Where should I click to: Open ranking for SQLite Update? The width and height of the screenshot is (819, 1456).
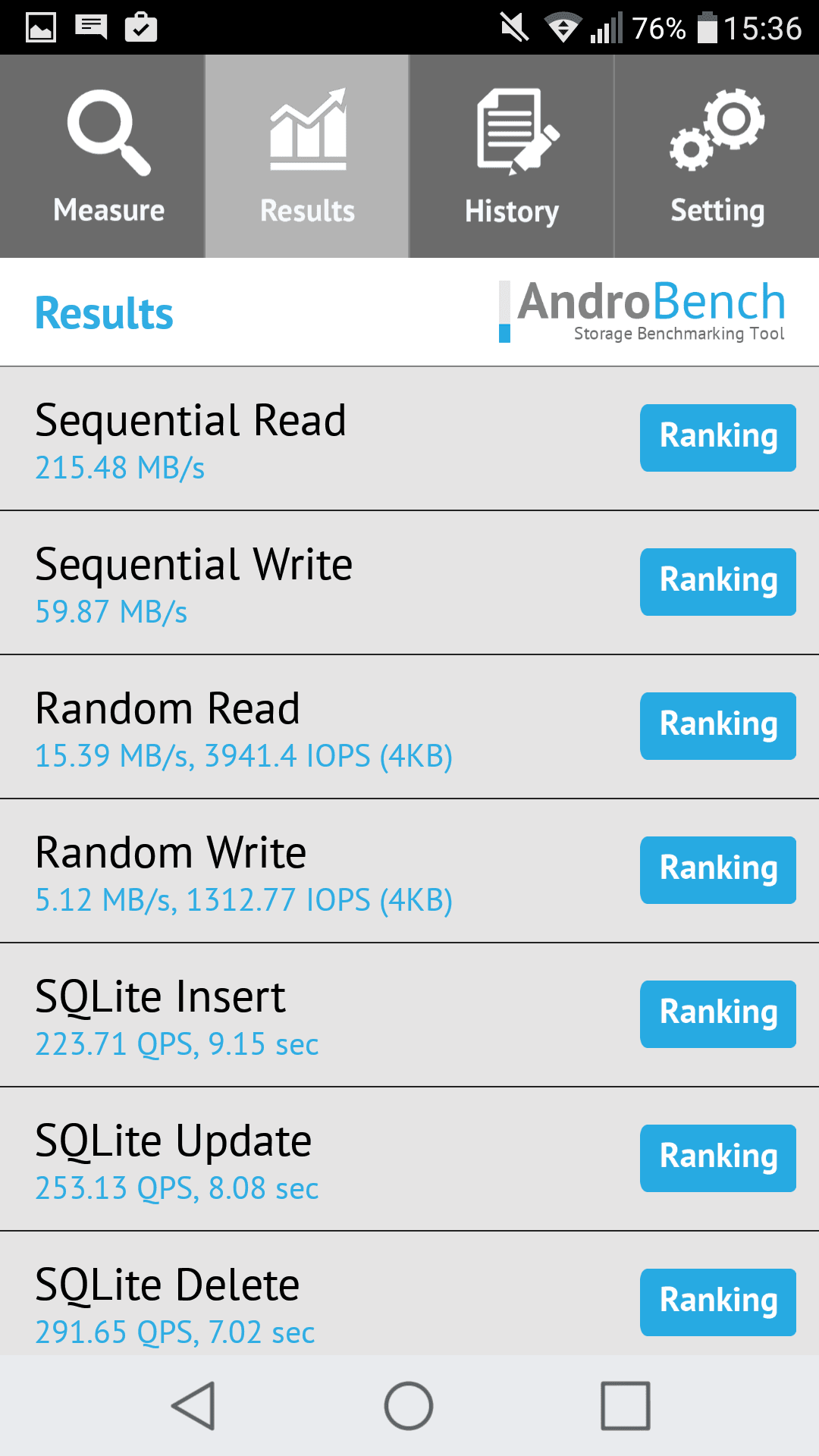[718, 1158]
